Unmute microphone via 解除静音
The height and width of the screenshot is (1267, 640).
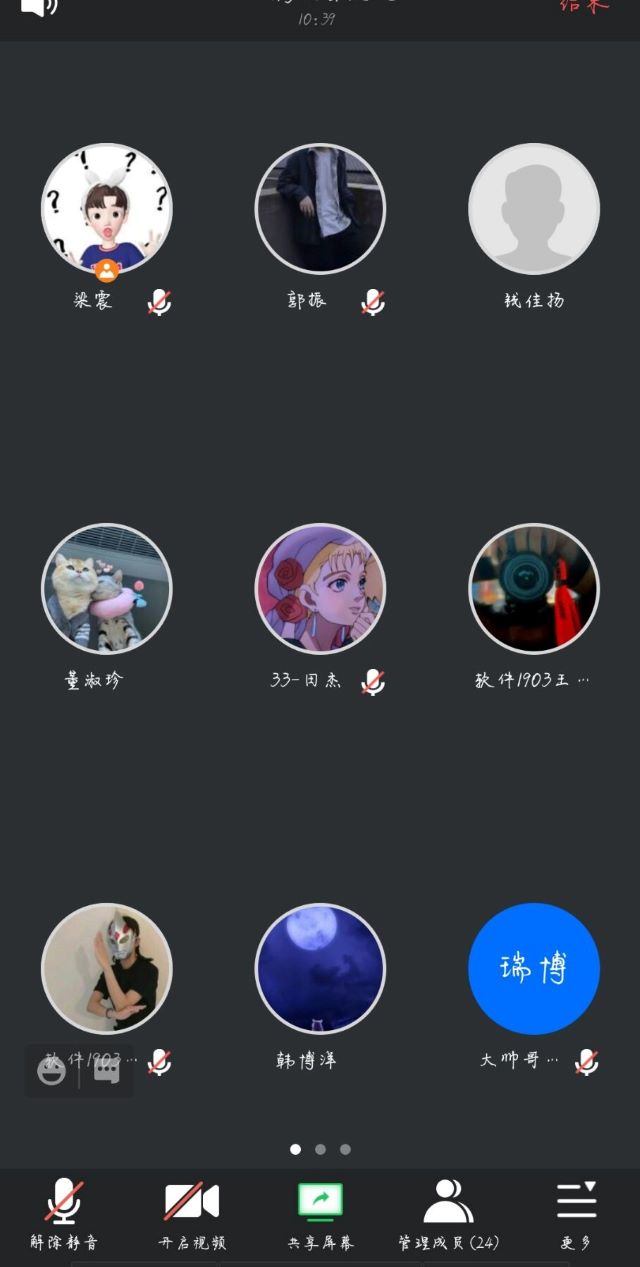pos(64,1213)
